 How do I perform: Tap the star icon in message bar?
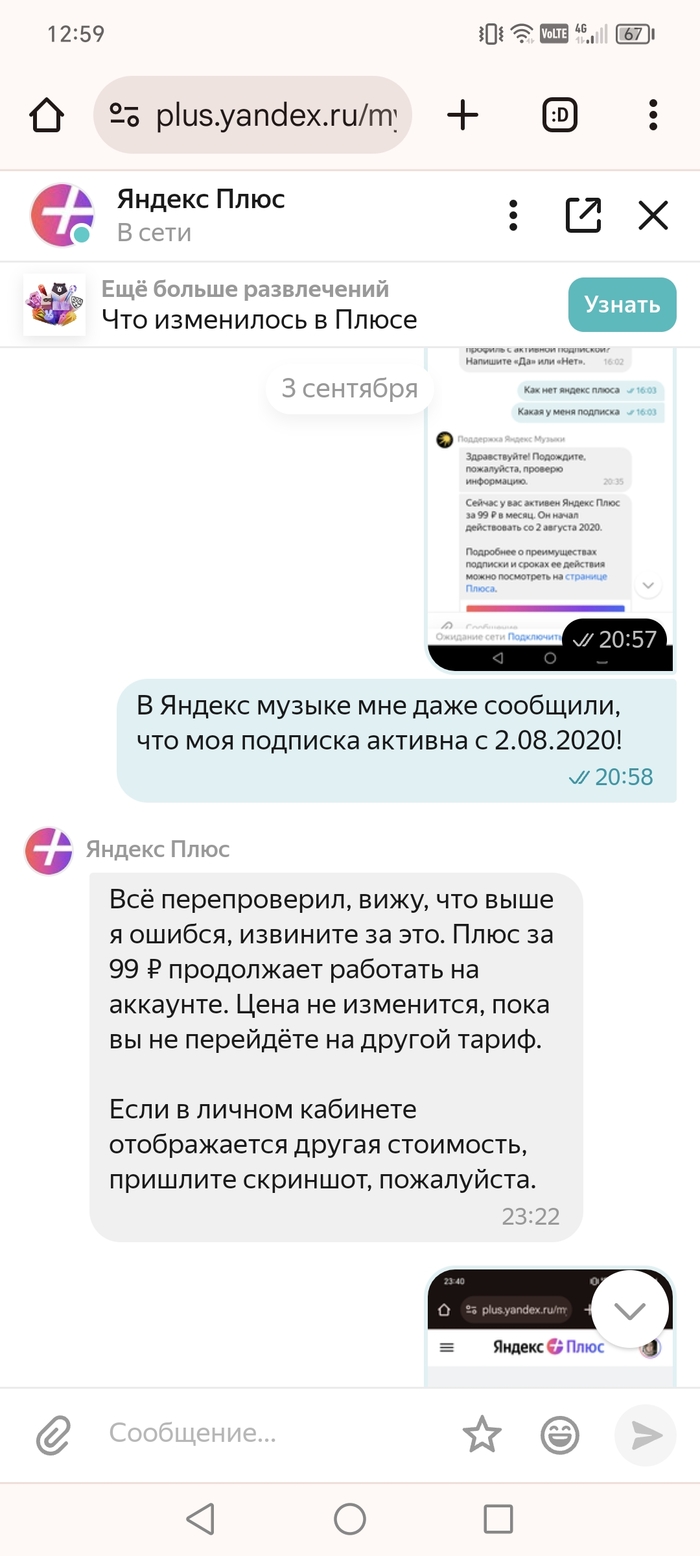pos(482,1436)
